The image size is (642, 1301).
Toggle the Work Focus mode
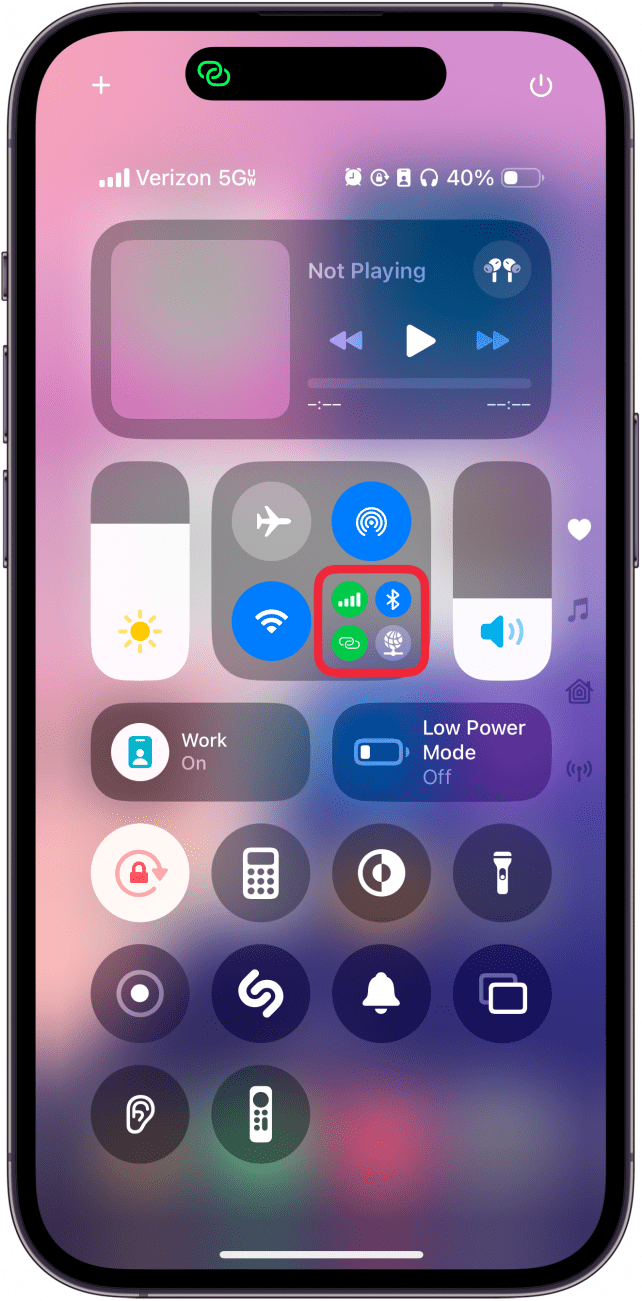click(x=200, y=751)
